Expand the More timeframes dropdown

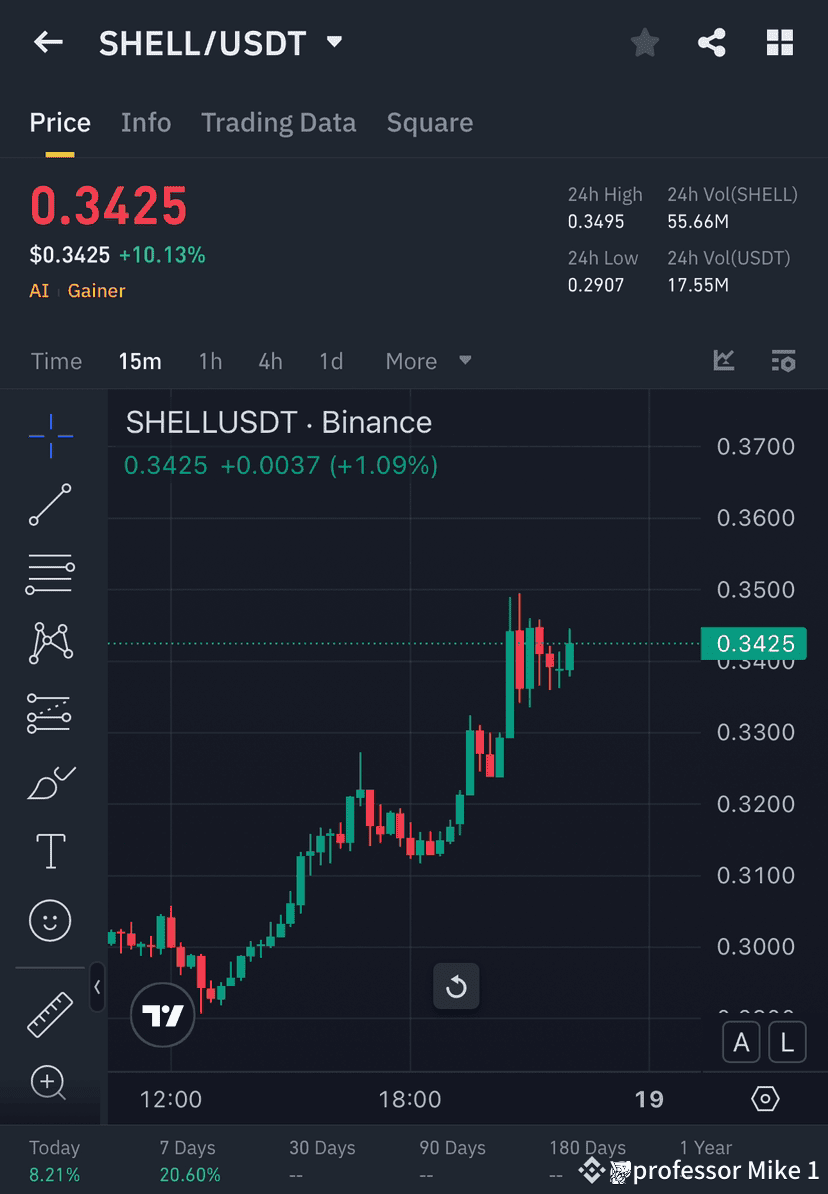(x=427, y=361)
